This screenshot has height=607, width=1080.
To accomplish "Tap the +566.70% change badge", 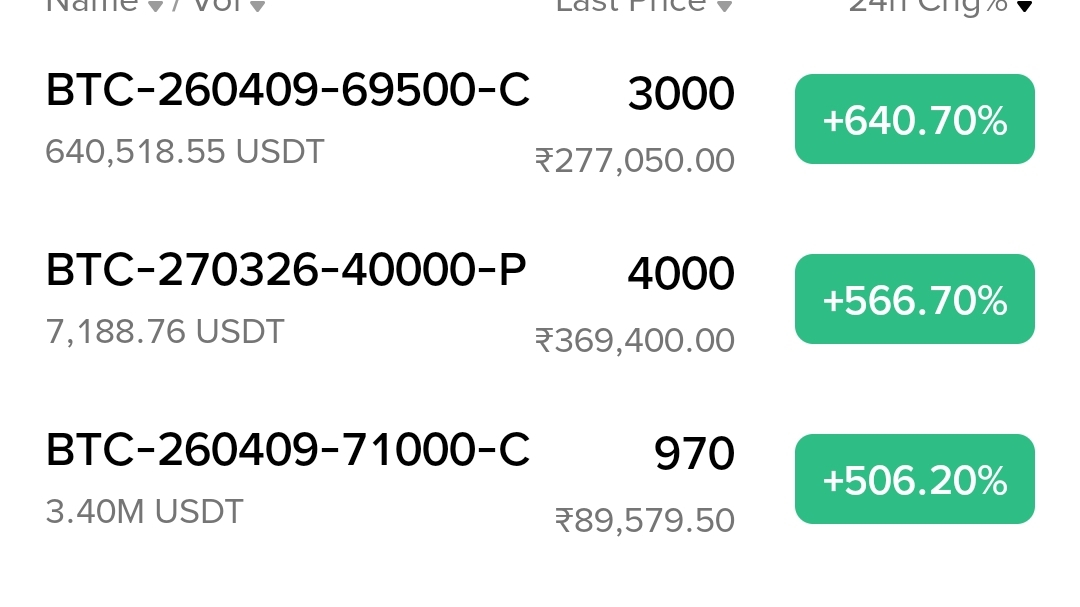I will [x=914, y=300].
